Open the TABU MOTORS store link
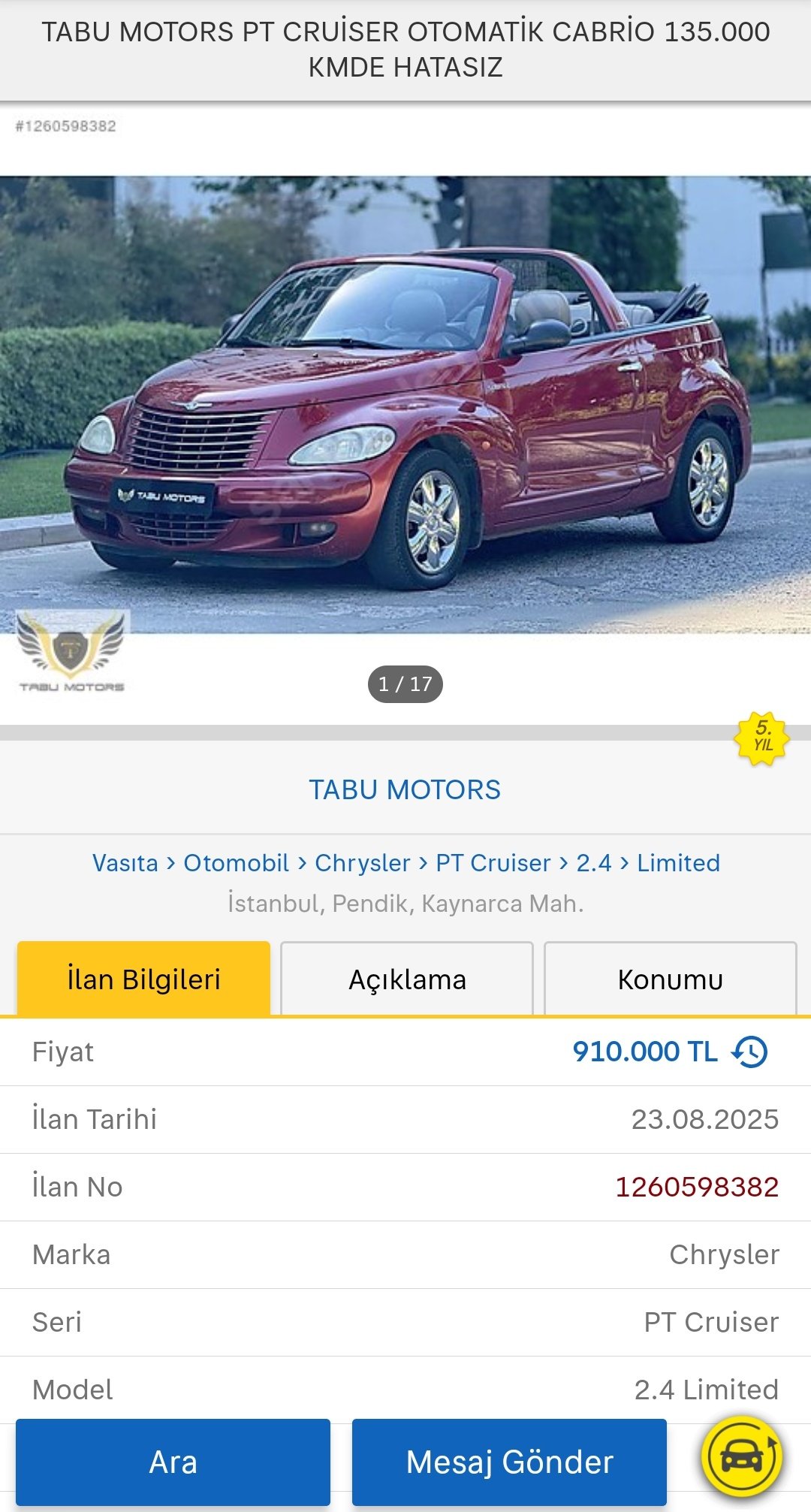811x1512 pixels. tap(405, 790)
